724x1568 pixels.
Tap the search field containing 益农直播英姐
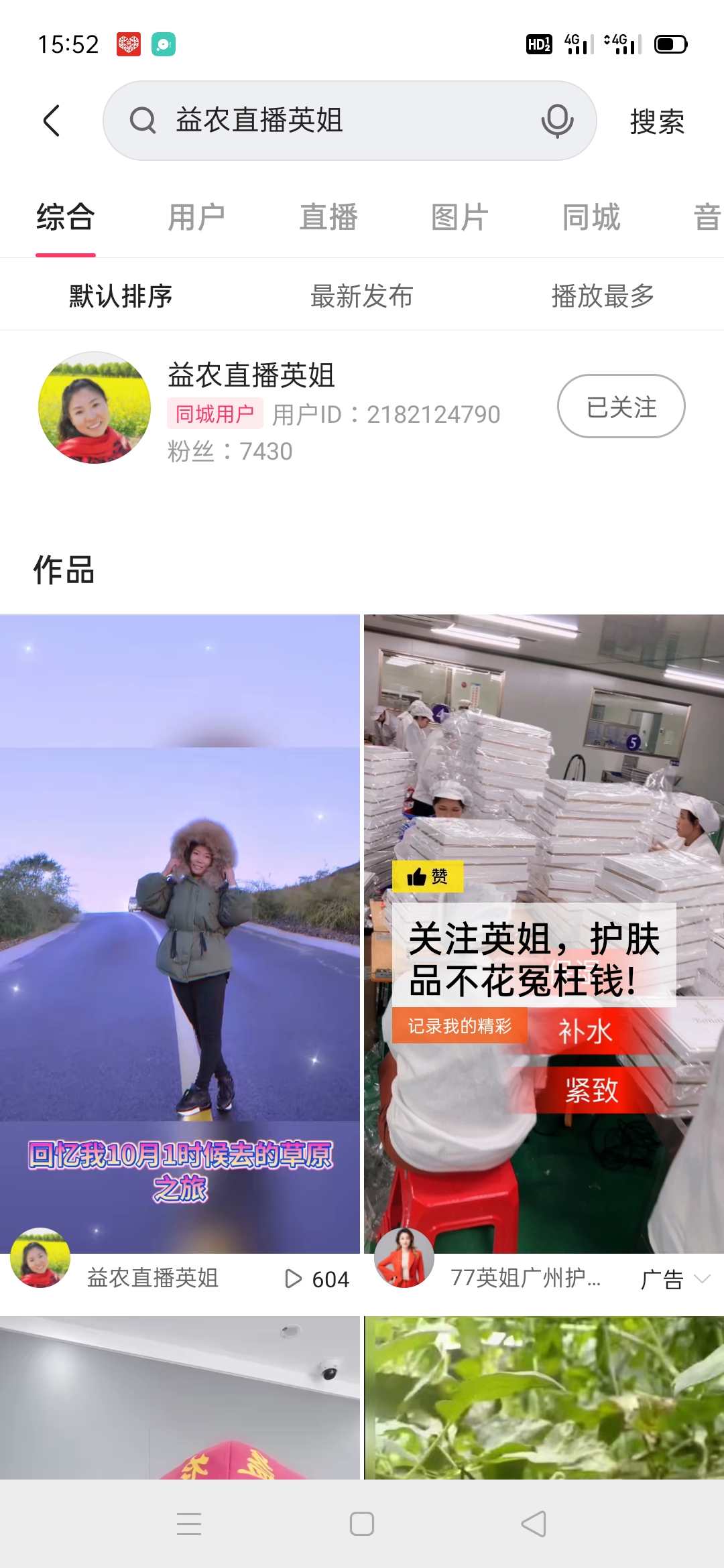pyautogui.click(x=335, y=121)
